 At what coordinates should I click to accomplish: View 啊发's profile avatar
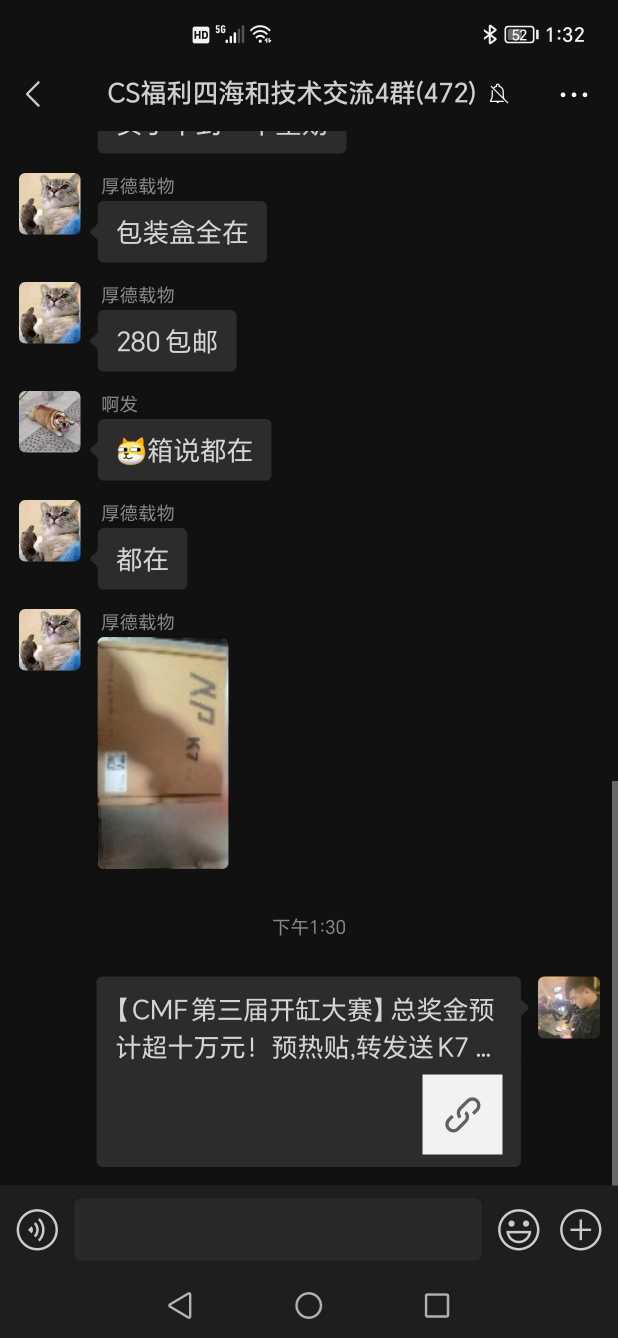50,422
